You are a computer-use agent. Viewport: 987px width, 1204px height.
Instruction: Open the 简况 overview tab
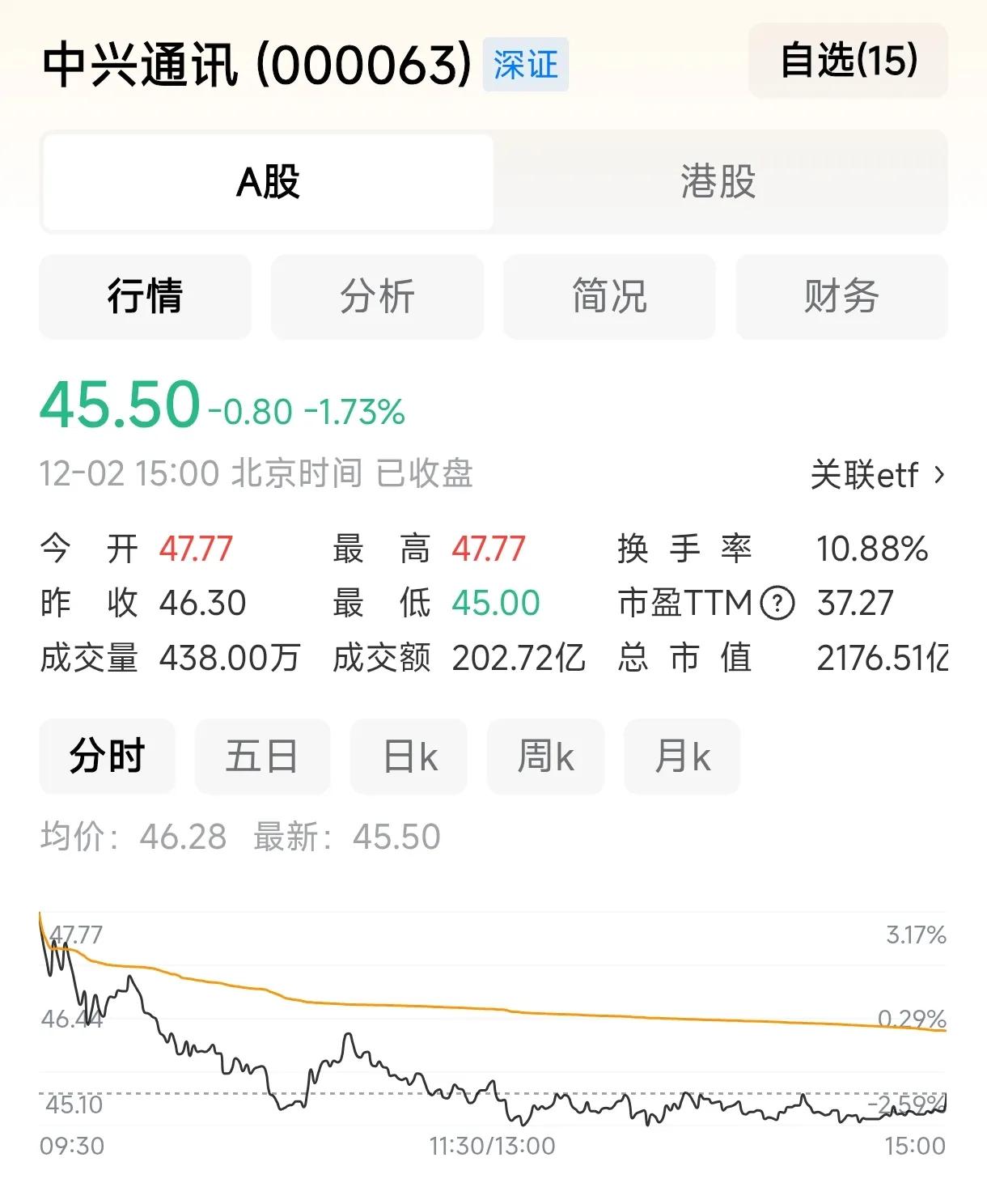(609, 297)
